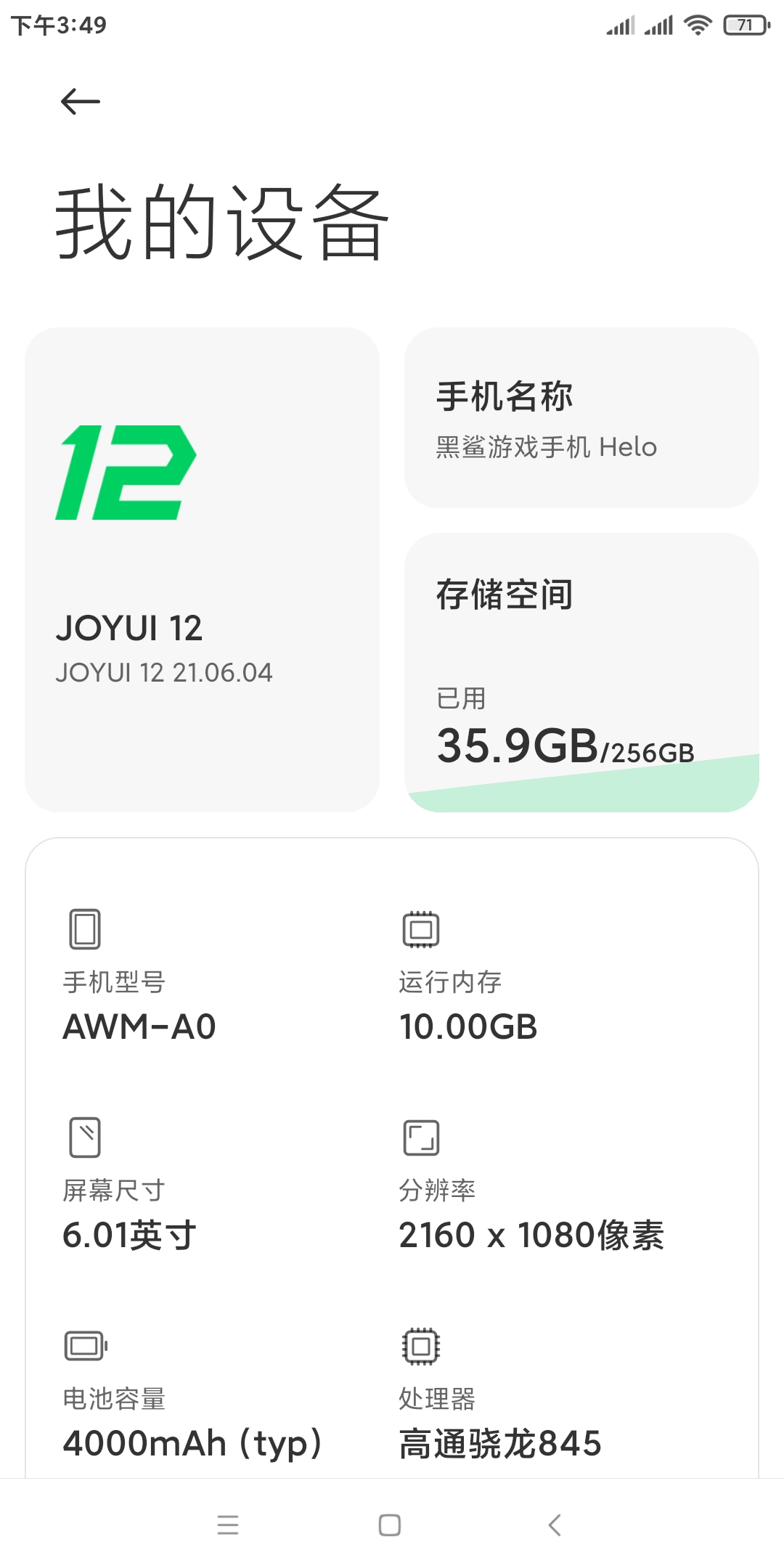Image resolution: width=784 pixels, height=1568 pixels.
Task: Go back using the top-left arrow
Action: click(x=80, y=102)
